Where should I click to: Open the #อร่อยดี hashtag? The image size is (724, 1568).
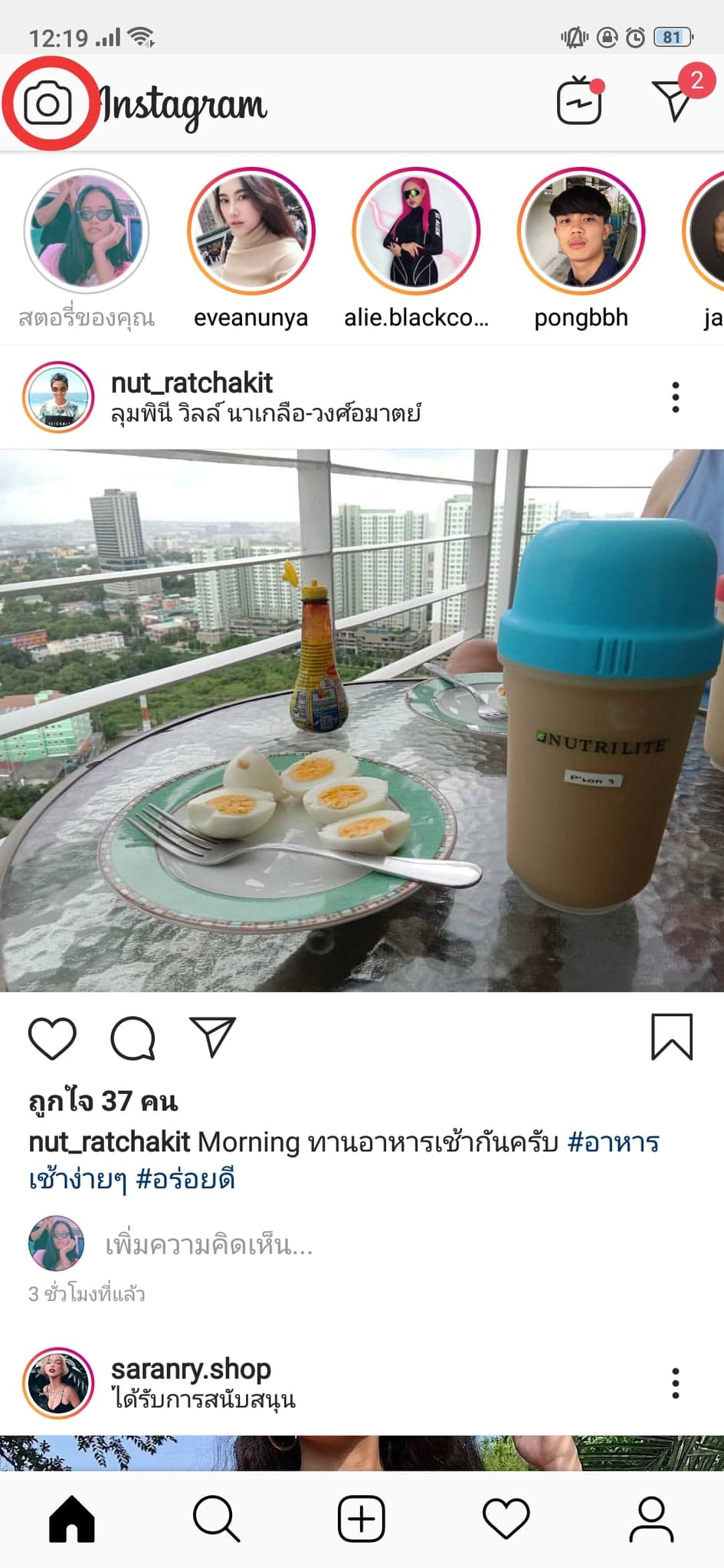pyautogui.click(x=185, y=1179)
